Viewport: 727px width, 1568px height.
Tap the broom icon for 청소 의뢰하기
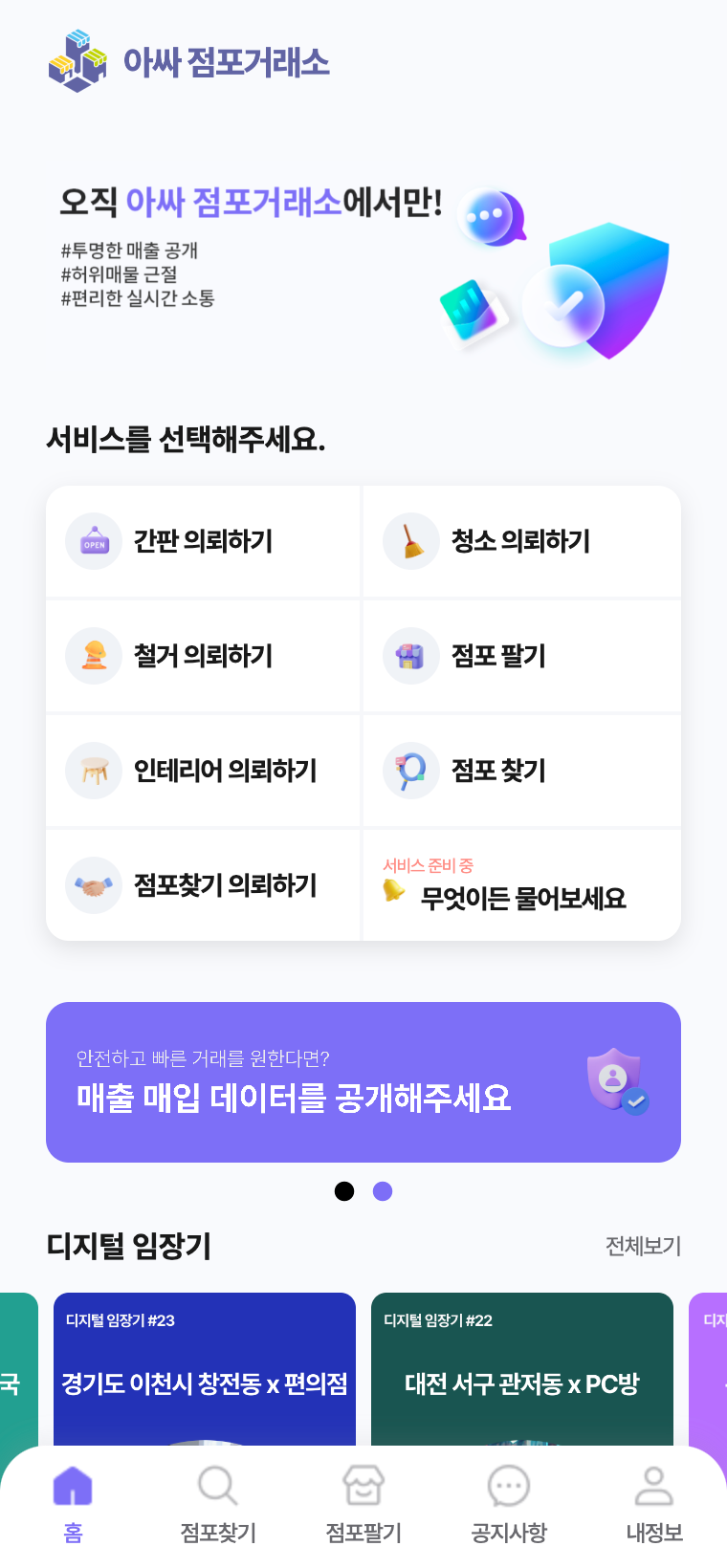click(410, 541)
